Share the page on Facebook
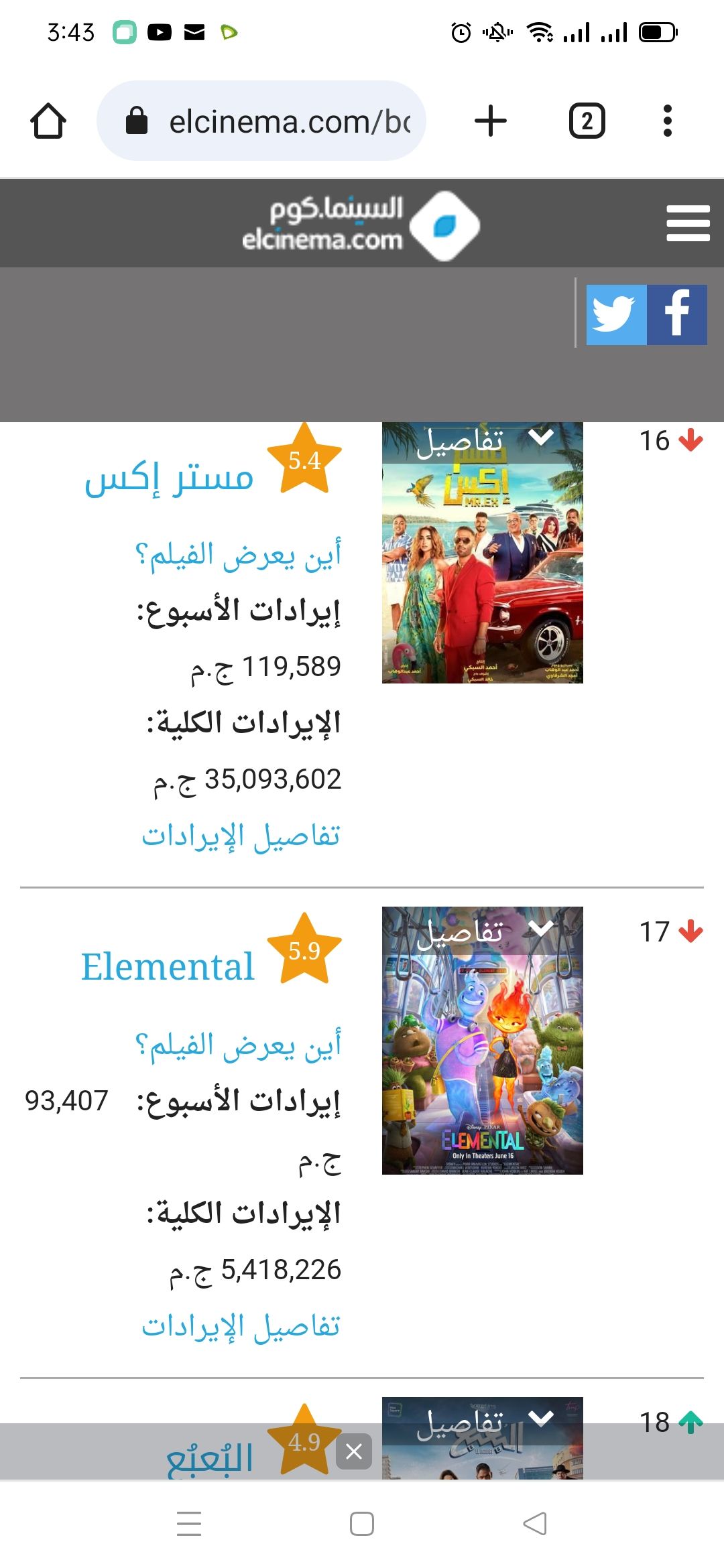The image size is (724, 1568). (677, 314)
